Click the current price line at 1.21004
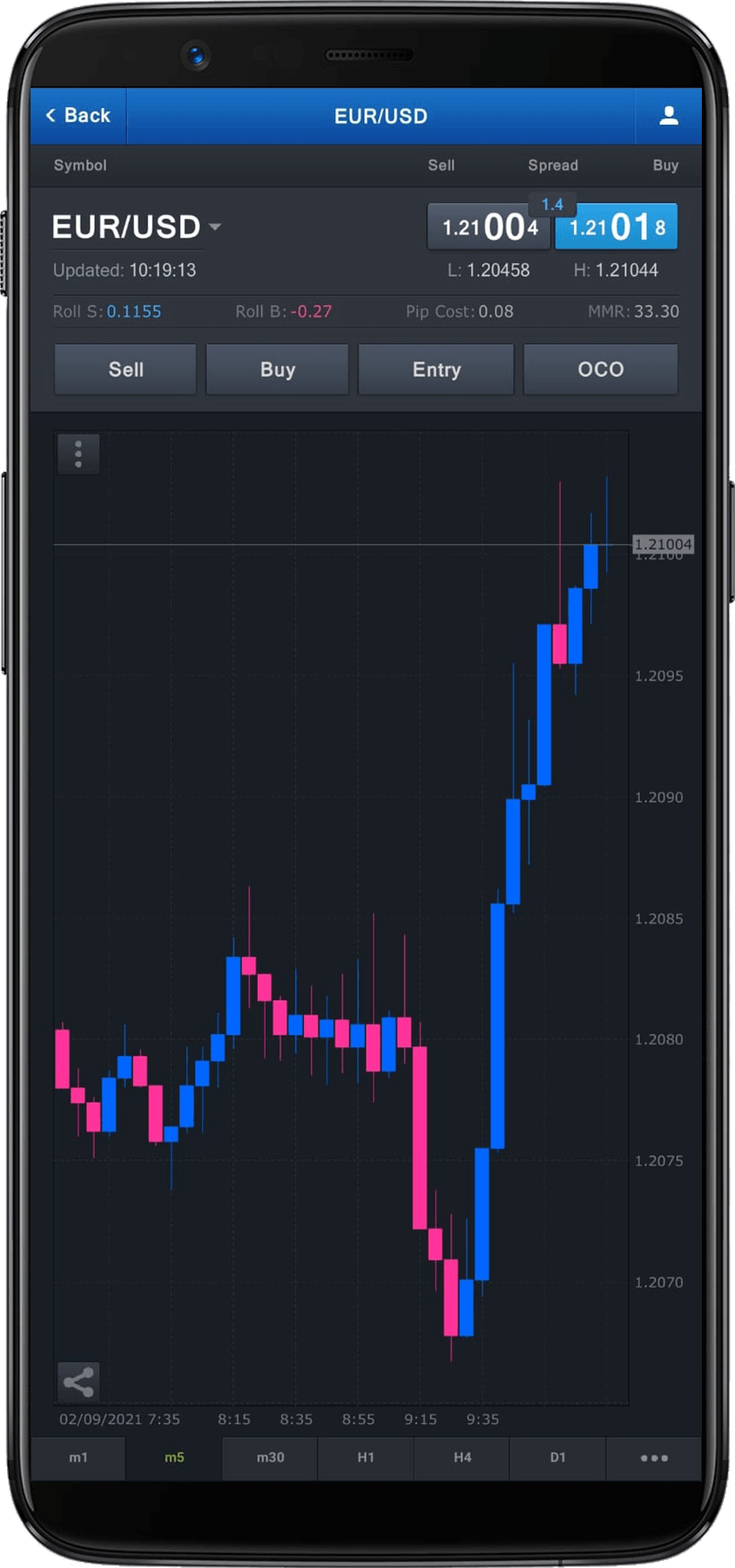 [664, 543]
